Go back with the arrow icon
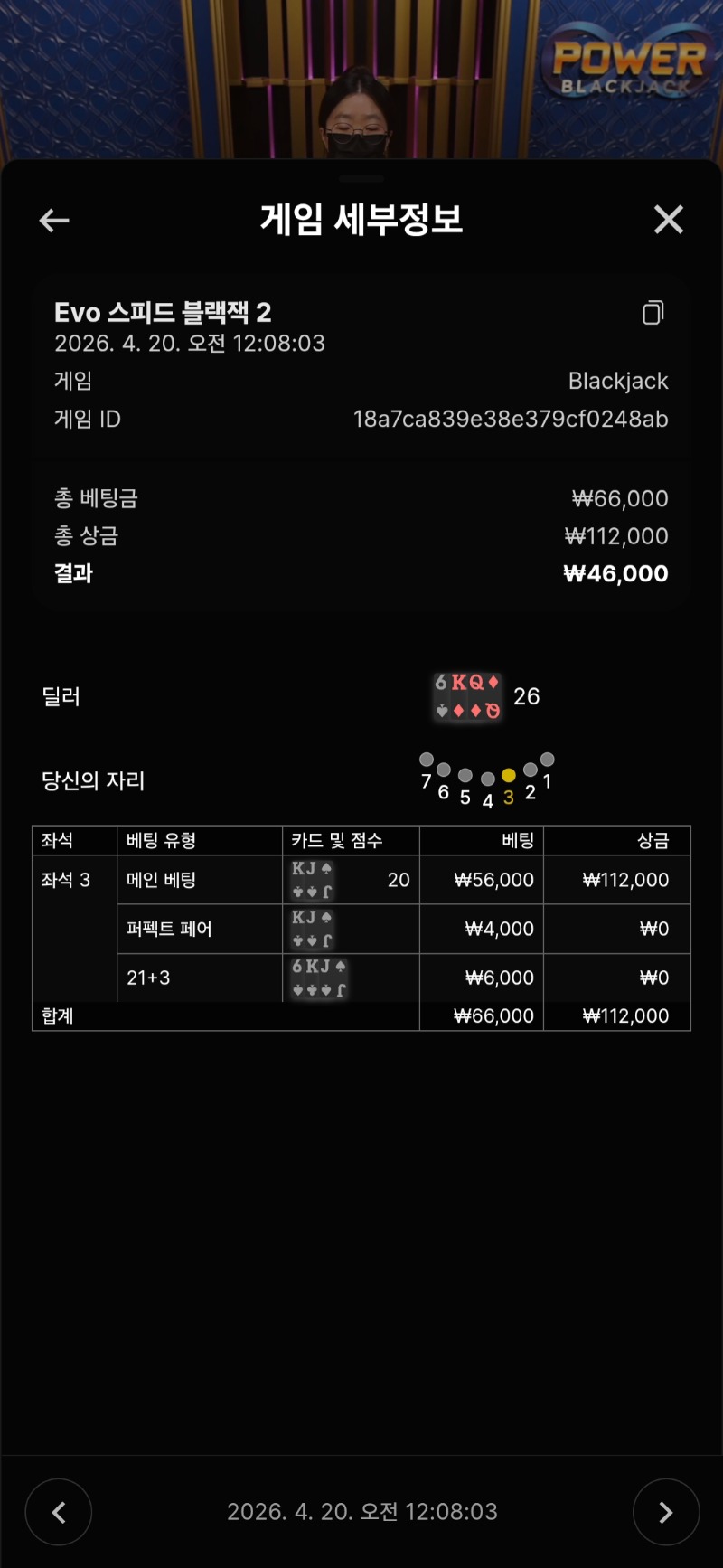Viewport: 723px width, 1568px height. pos(54,220)
